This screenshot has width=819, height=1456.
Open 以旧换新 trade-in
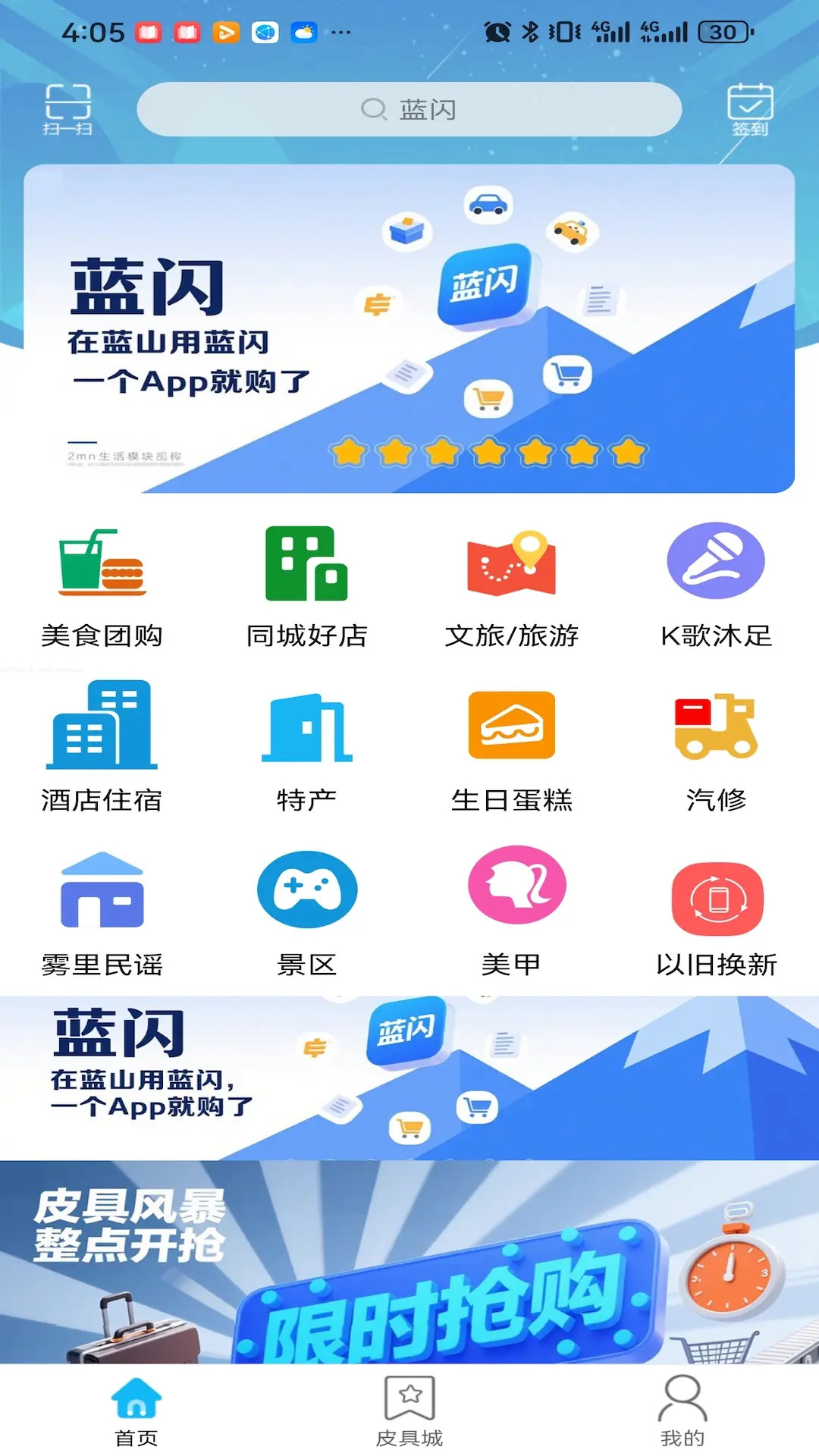(x=716, y=912)
